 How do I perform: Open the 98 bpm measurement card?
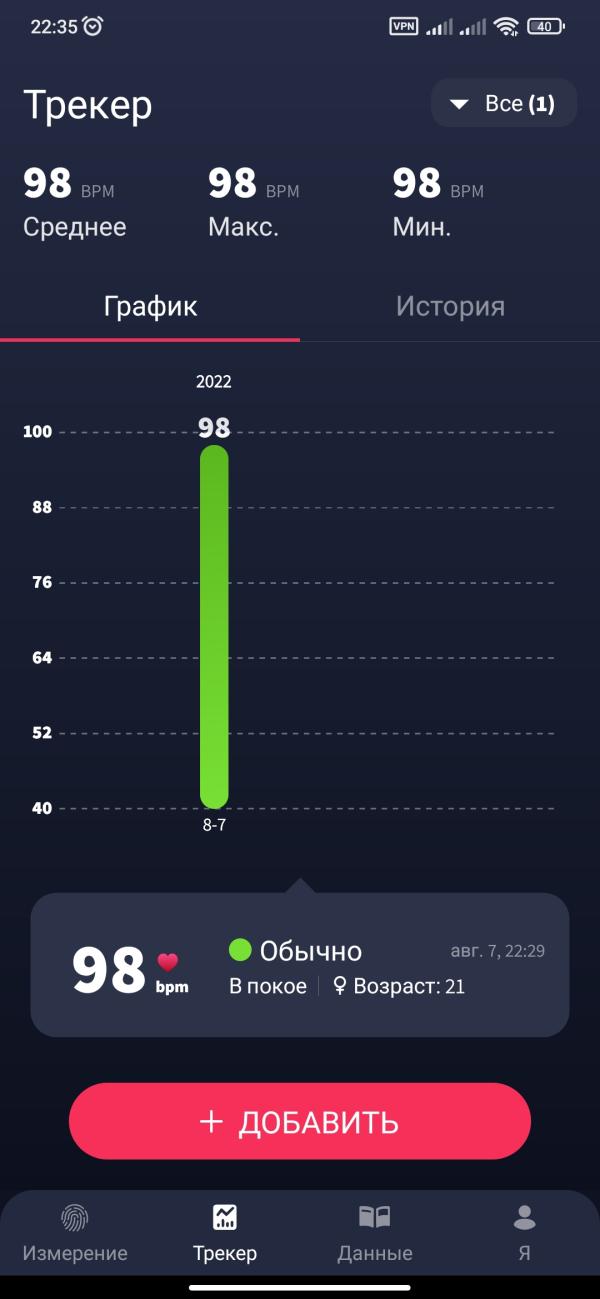(300, 965)
